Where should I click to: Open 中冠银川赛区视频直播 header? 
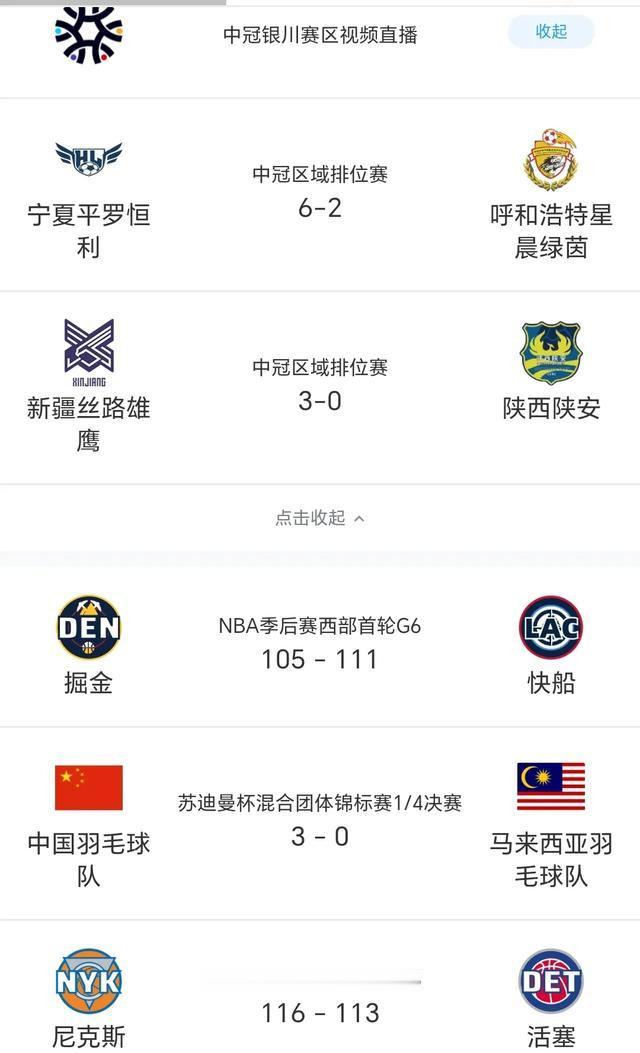(320, 34)
